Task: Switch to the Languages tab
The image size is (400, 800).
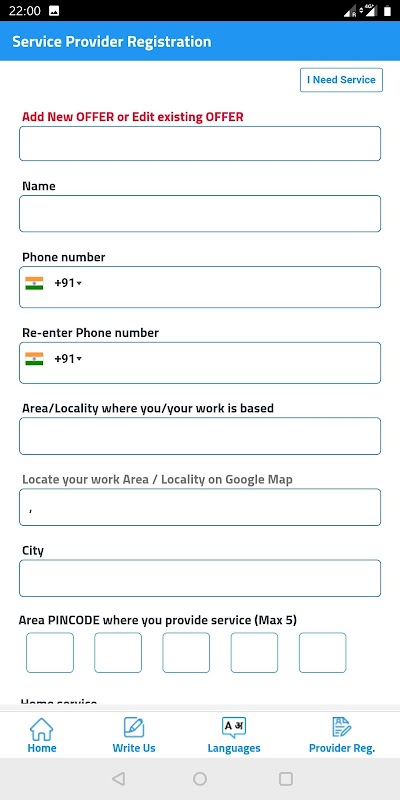Action: [234, 735]
